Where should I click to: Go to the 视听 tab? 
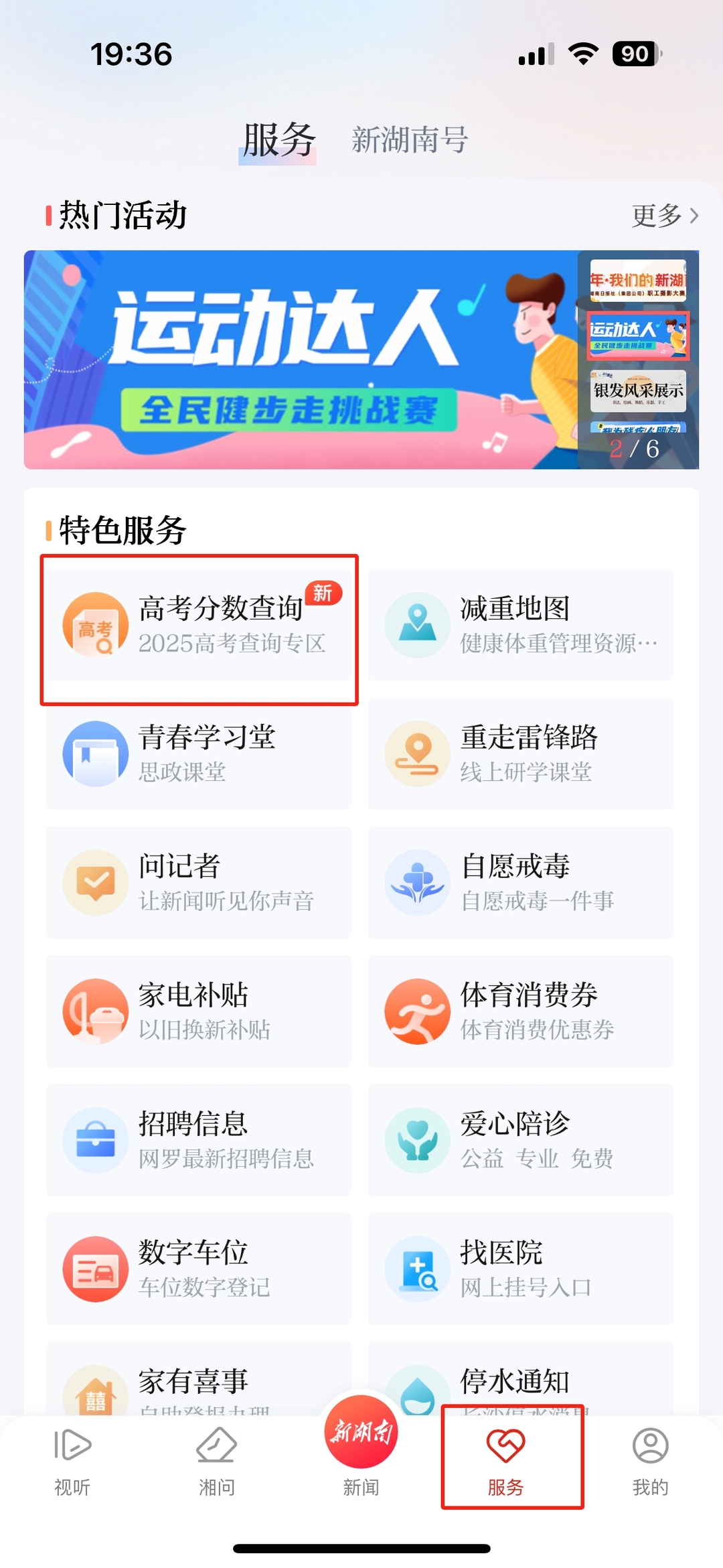(72, 1461)
